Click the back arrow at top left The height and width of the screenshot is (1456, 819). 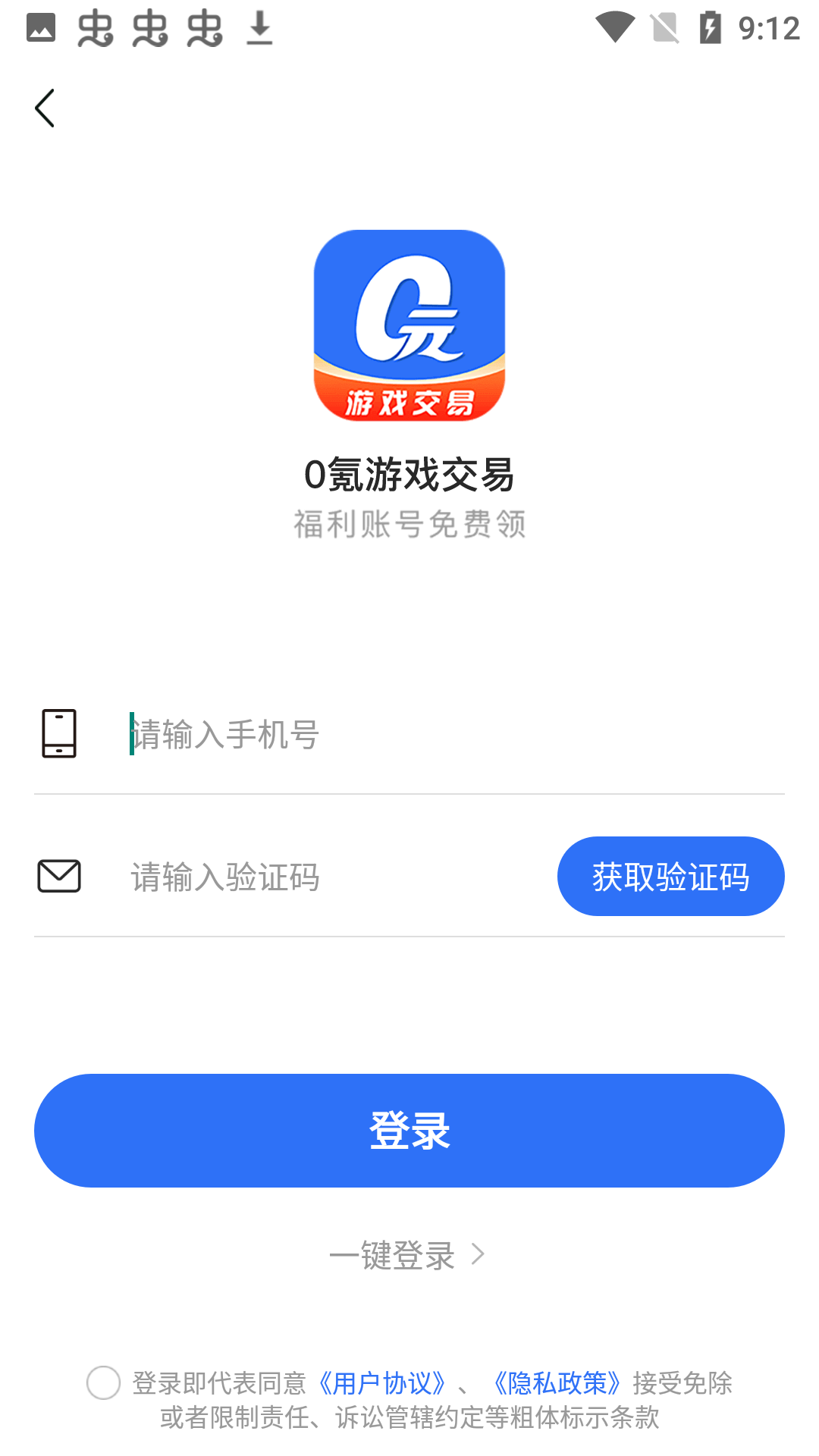tap(44, 107)
